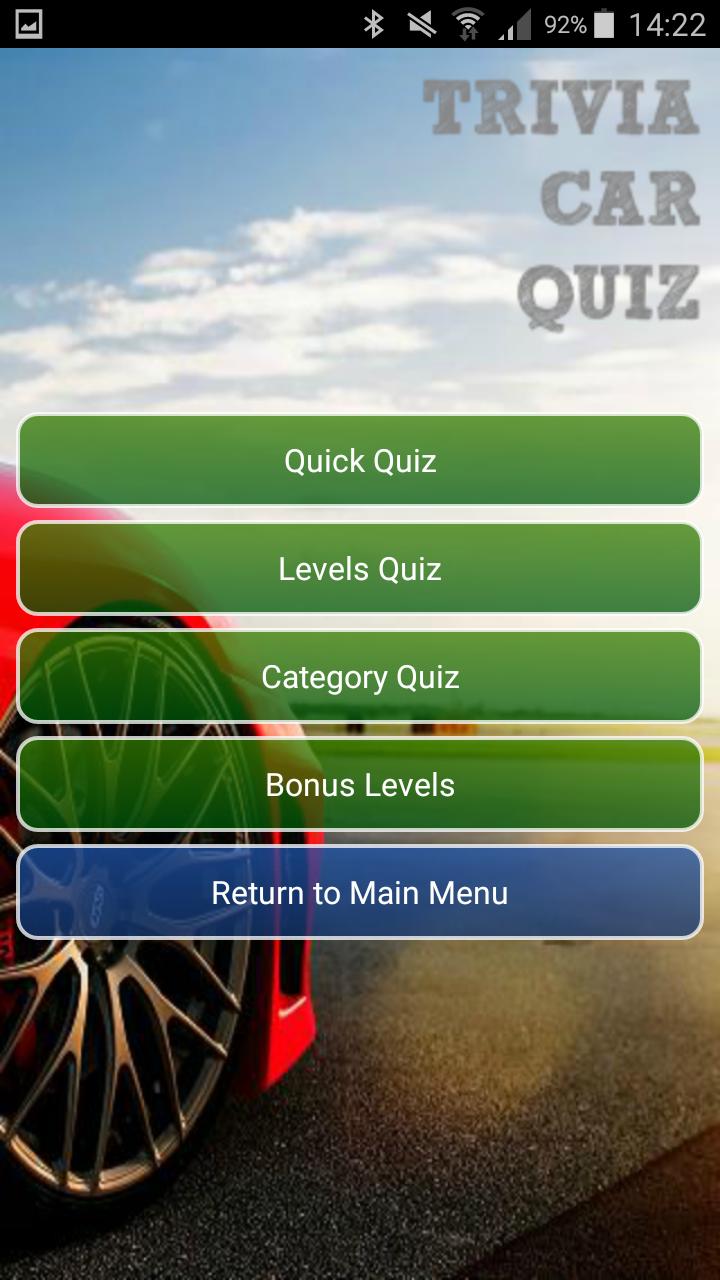Tap the Wi-Fi signal icon
Viewport: 720px width, 1280px height.
click(468, 22)
